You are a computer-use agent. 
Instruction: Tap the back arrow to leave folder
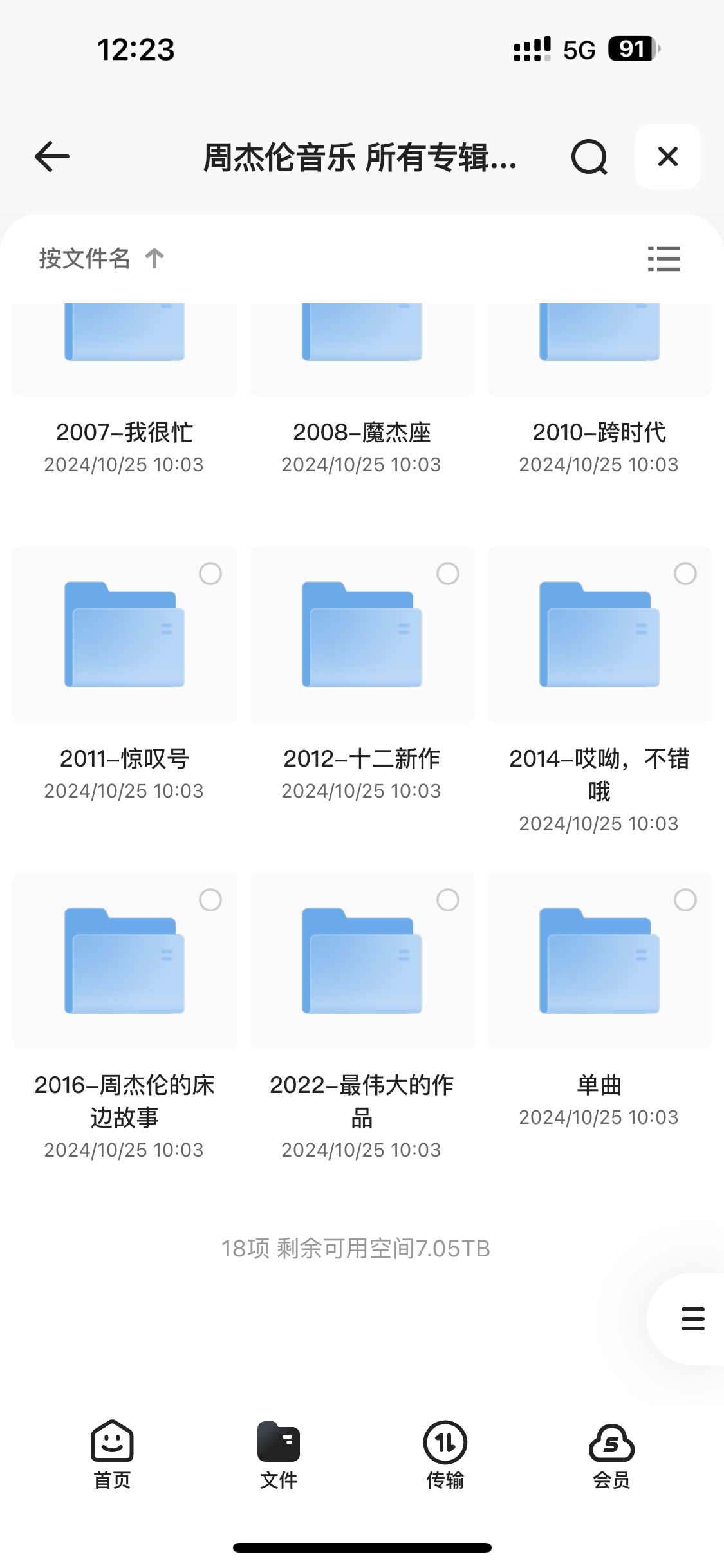pyautogui.click(x=50, y=156)
